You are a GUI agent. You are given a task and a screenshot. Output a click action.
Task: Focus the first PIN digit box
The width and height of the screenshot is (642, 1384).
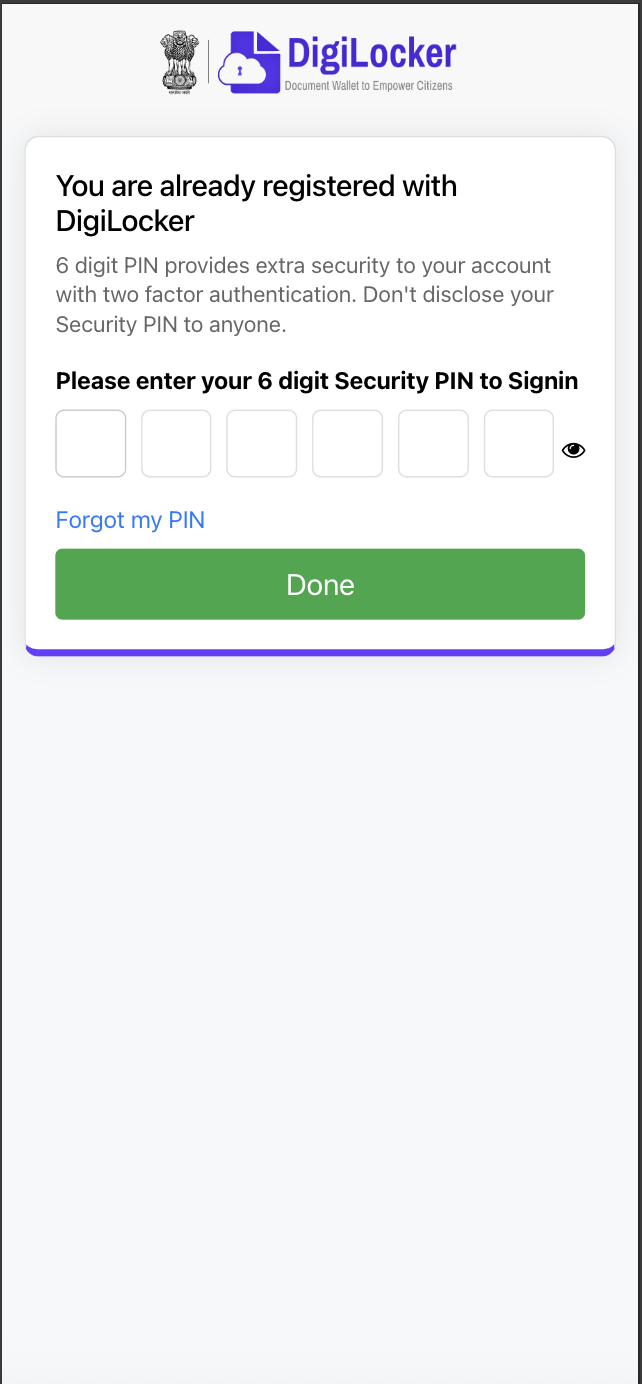point(91,443)
